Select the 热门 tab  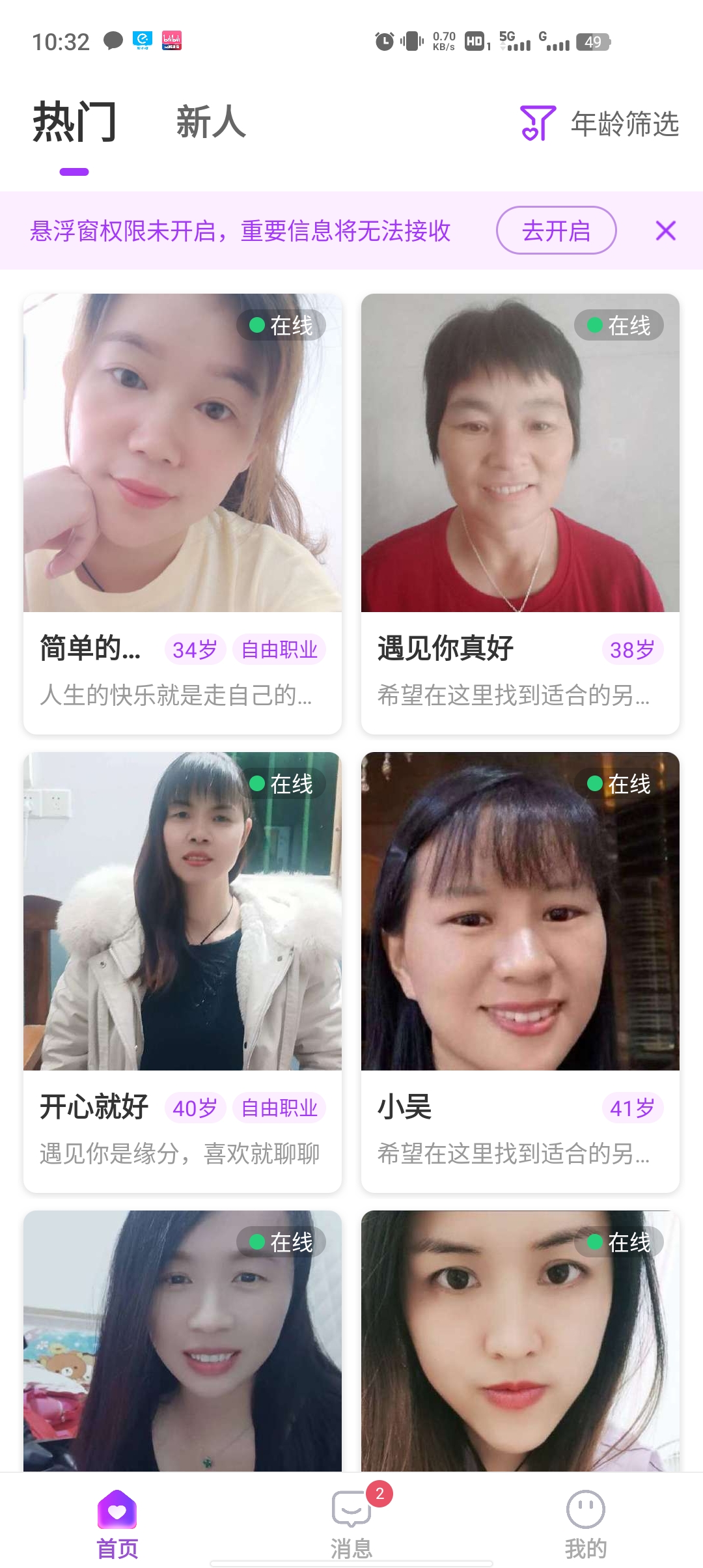coord(74,122)
